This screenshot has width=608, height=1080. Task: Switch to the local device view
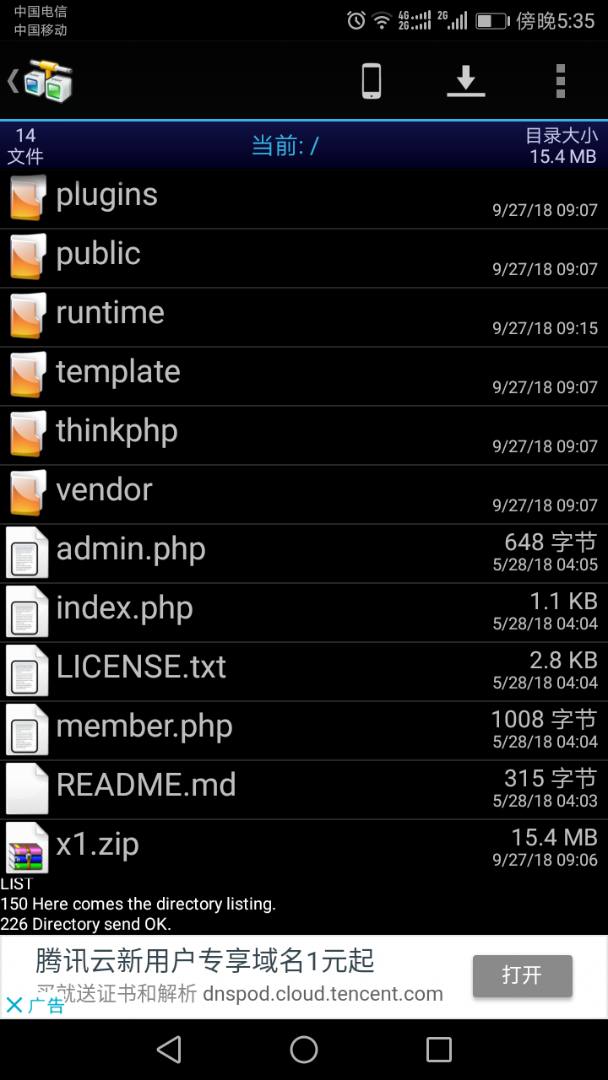[371, 81]
